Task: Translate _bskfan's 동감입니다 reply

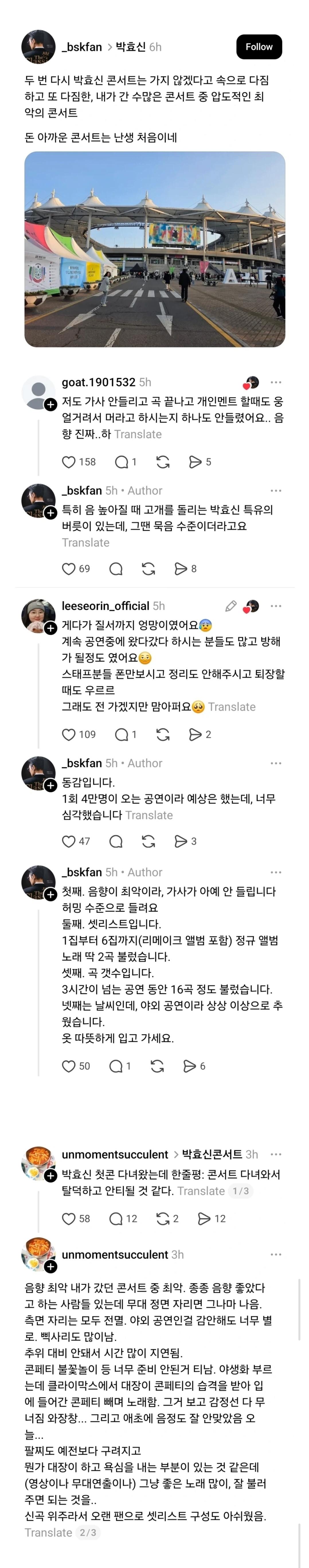Action: pos(149,815)
